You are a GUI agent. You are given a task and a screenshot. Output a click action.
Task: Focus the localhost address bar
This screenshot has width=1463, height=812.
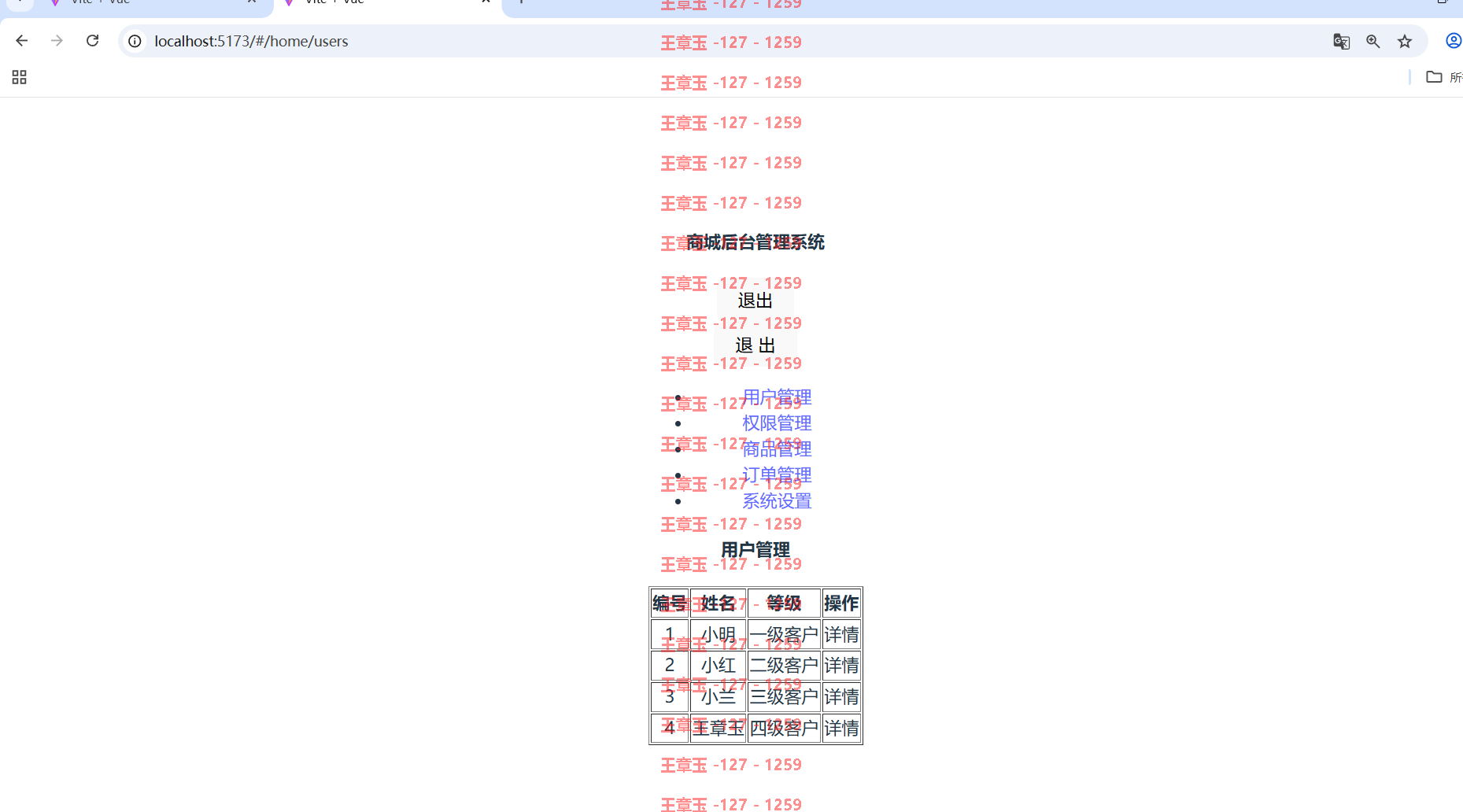tap(472, 41)
